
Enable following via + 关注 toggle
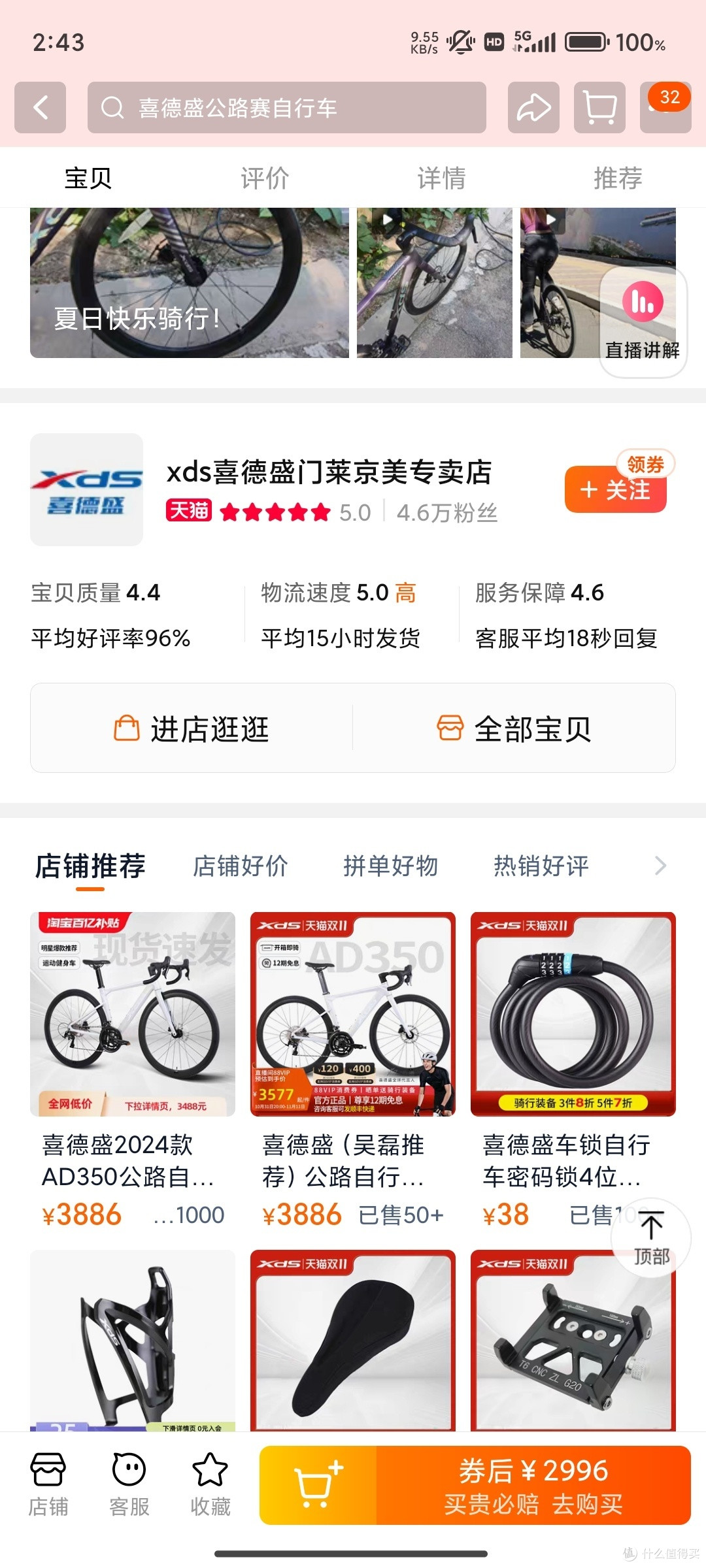tap(615, 490)
